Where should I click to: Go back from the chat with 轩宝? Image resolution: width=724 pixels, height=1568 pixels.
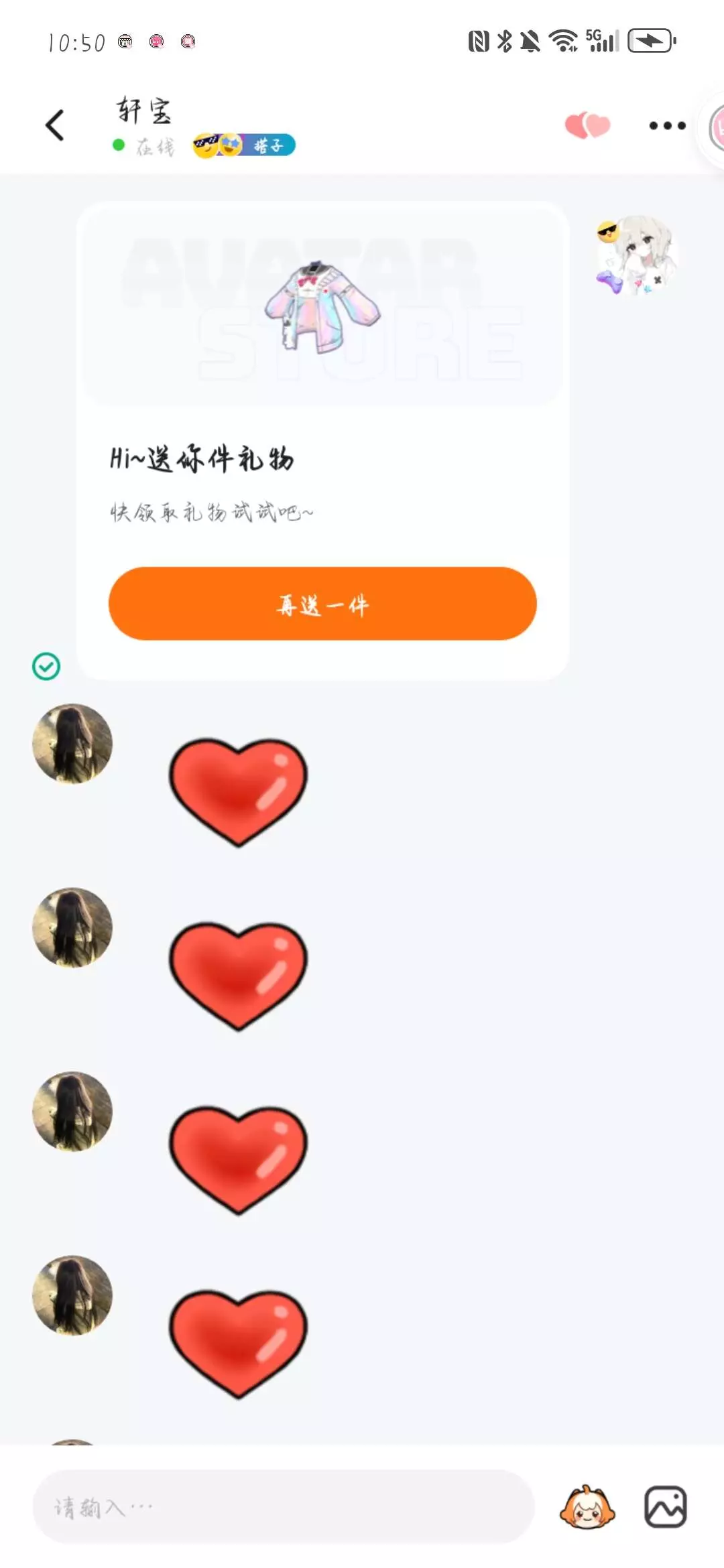(55, 125)
